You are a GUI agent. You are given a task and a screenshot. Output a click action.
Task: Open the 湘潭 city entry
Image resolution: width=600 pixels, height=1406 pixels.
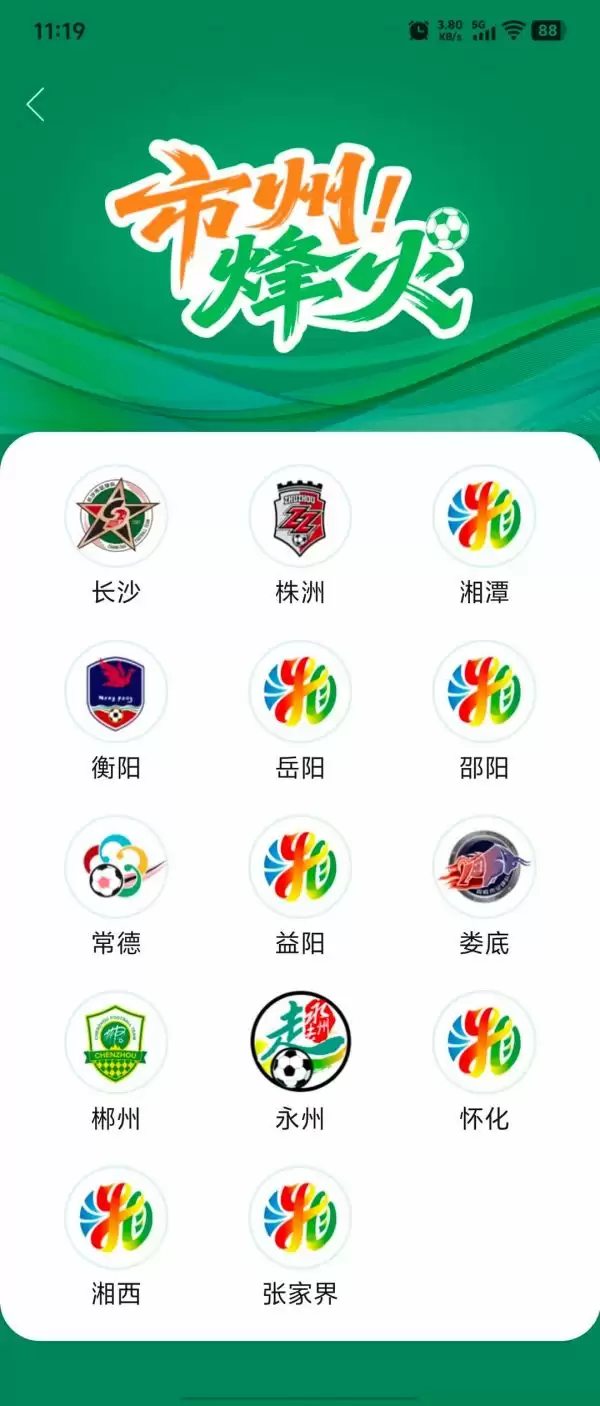click(x=484, y=517)
